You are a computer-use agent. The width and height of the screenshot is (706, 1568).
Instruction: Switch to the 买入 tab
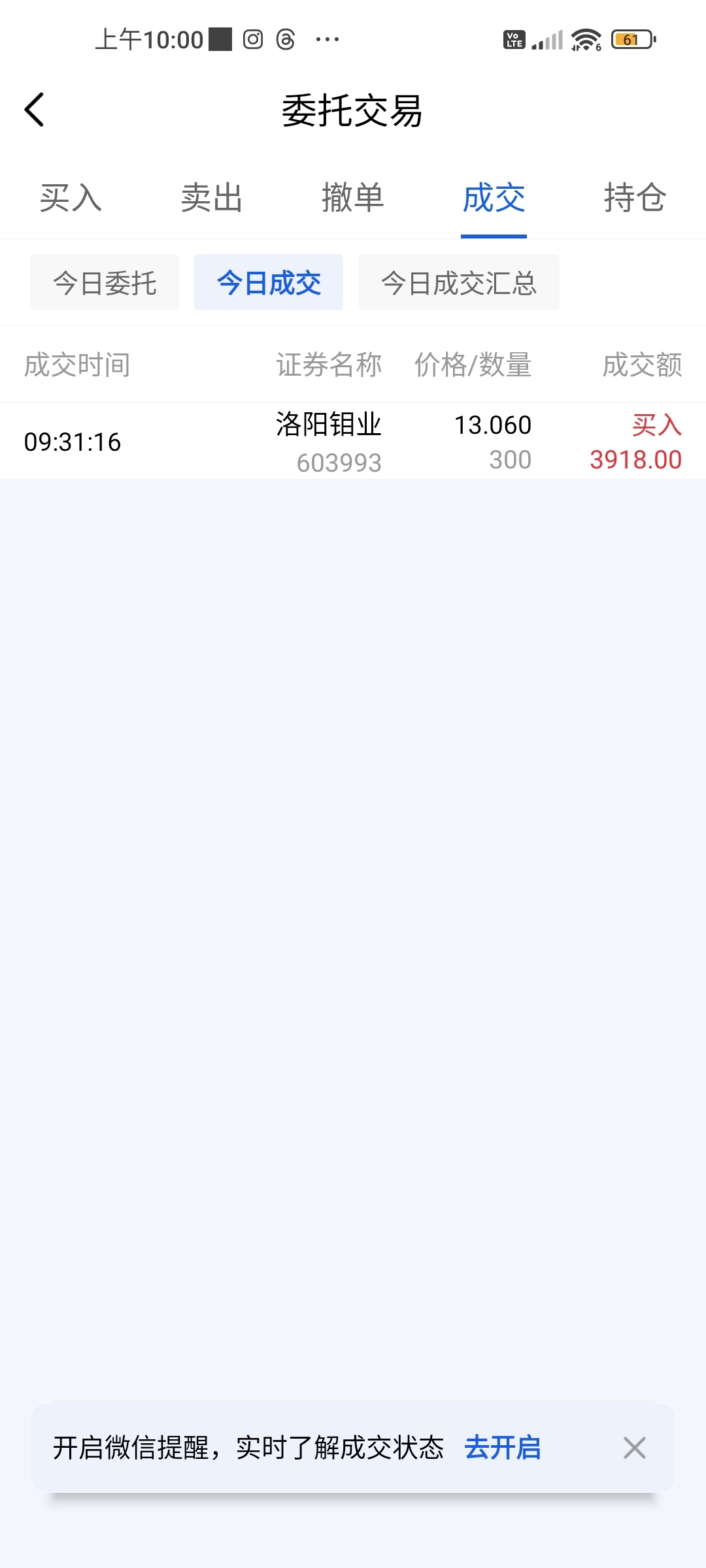coord(71,198)
